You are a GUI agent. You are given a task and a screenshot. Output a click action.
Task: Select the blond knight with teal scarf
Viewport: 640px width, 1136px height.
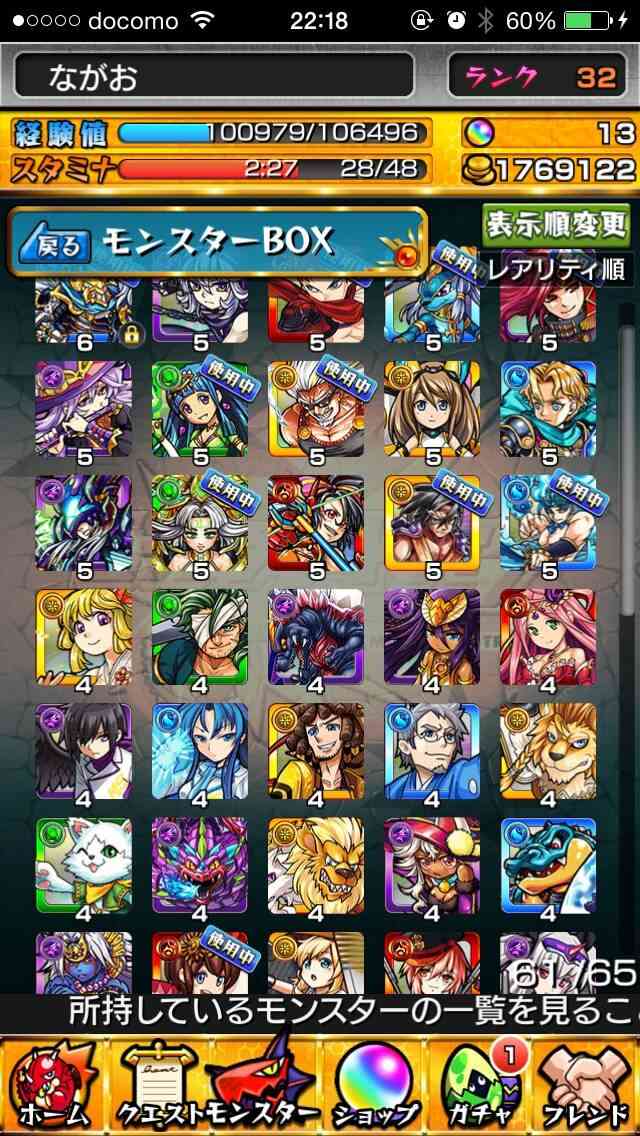549,410
